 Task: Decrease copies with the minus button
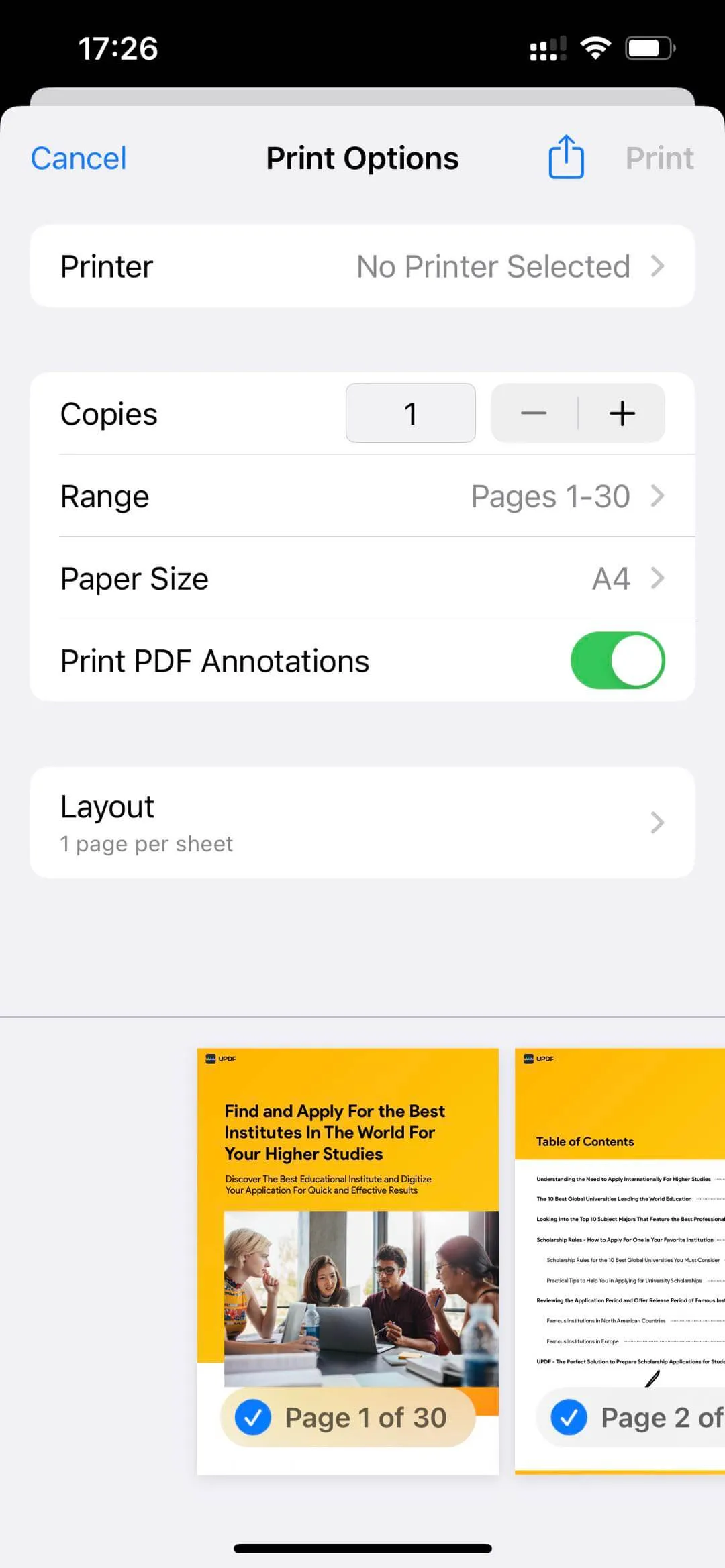coord(534,413)
